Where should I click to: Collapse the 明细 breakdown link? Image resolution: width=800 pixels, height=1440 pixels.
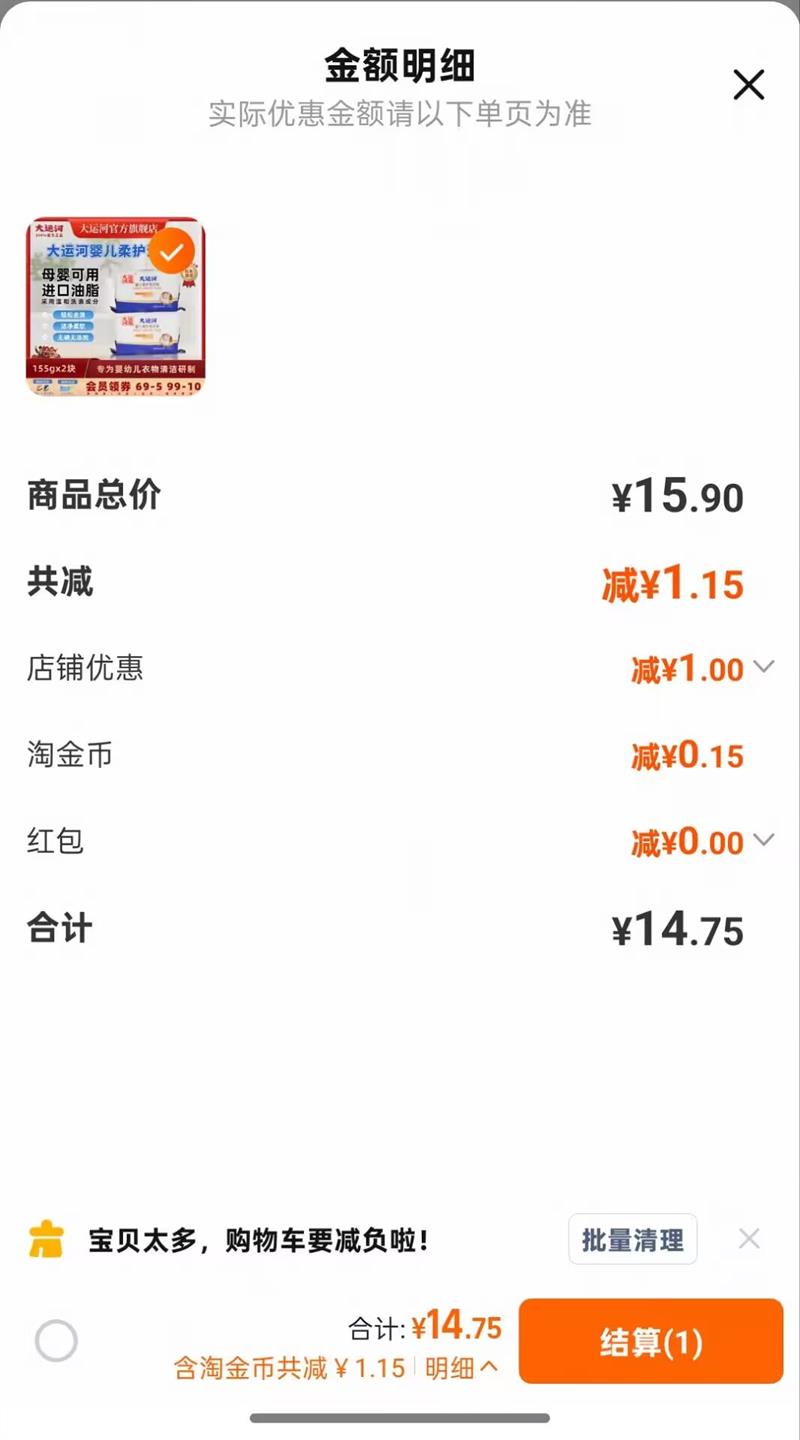(x=462, y=1368)
